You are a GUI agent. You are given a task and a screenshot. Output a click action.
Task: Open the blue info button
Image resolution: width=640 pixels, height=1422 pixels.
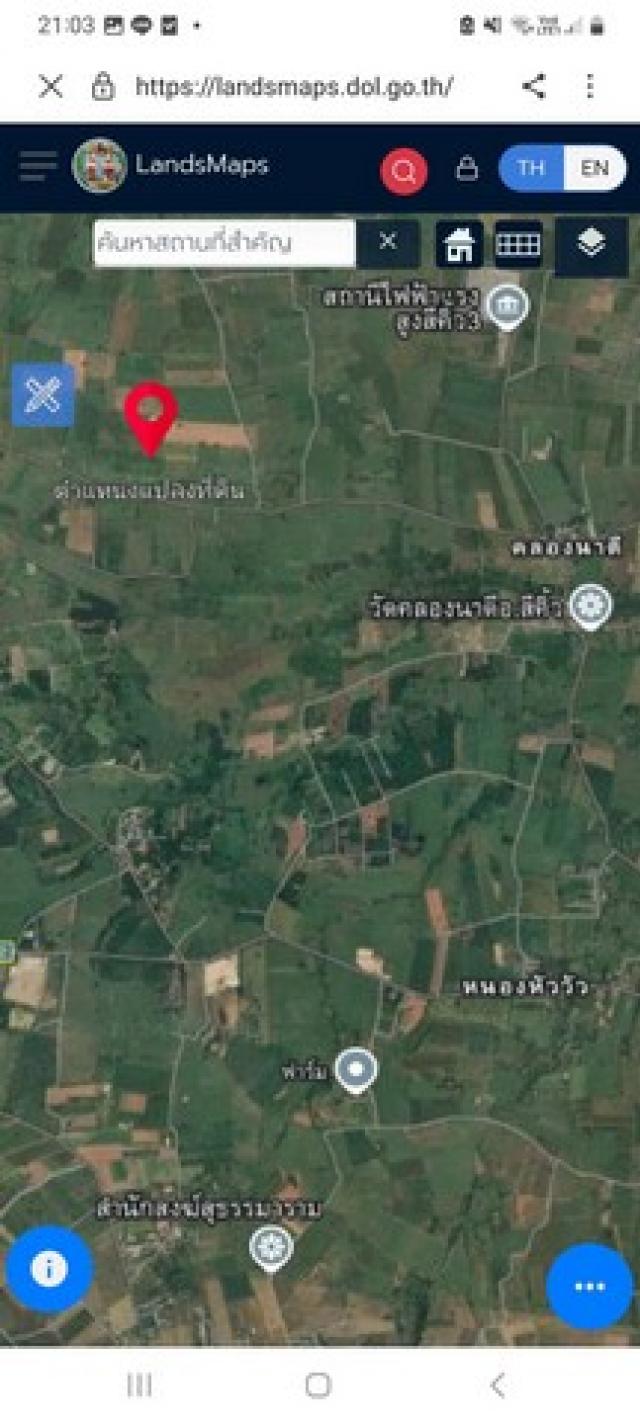pos(49,1269)
